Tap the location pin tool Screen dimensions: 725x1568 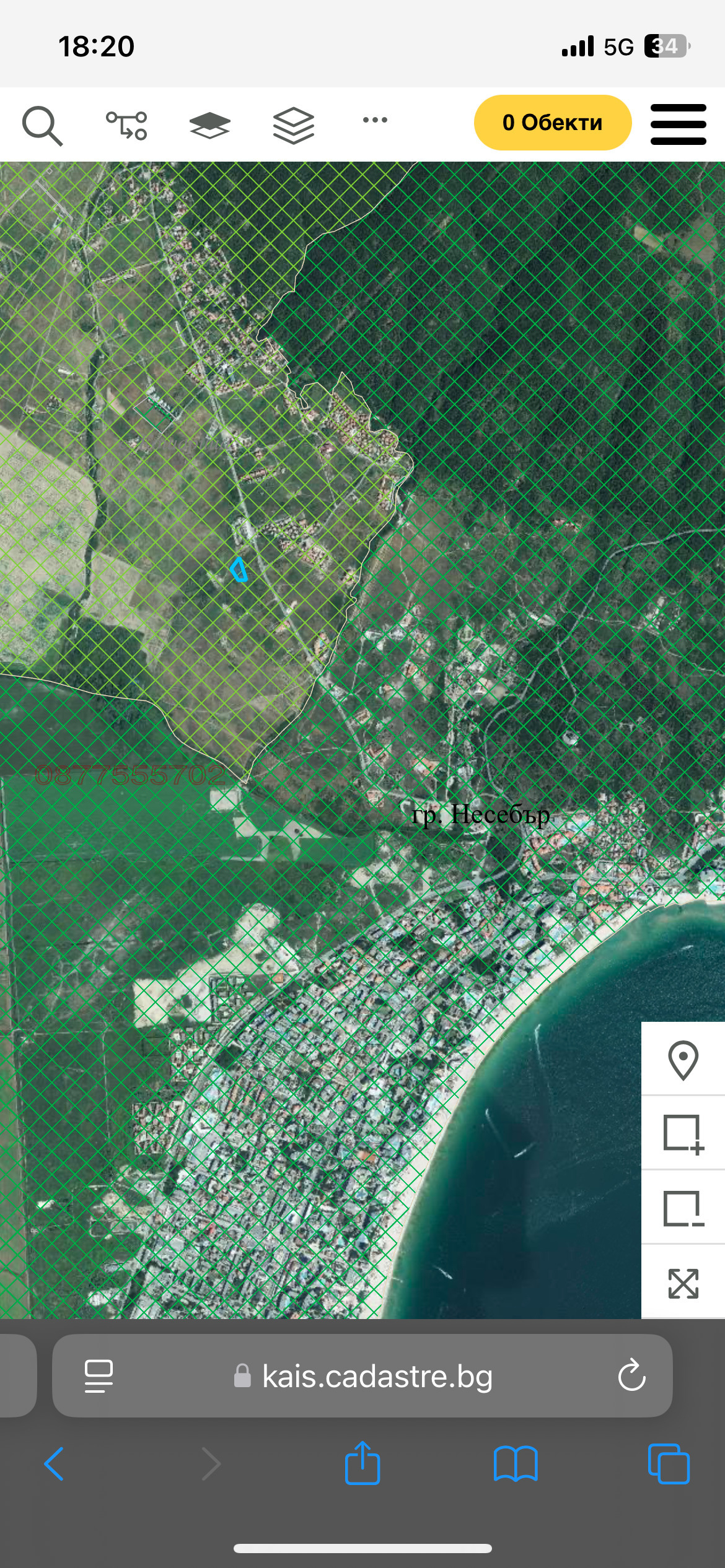click(683, 1061)
